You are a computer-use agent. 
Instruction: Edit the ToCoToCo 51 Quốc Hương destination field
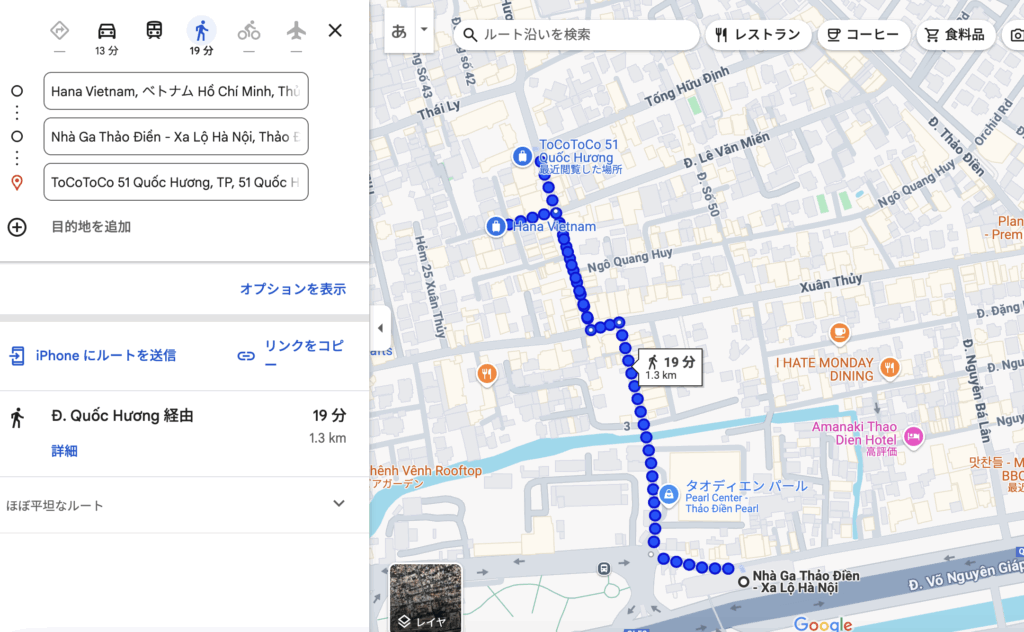pos(176,182)
